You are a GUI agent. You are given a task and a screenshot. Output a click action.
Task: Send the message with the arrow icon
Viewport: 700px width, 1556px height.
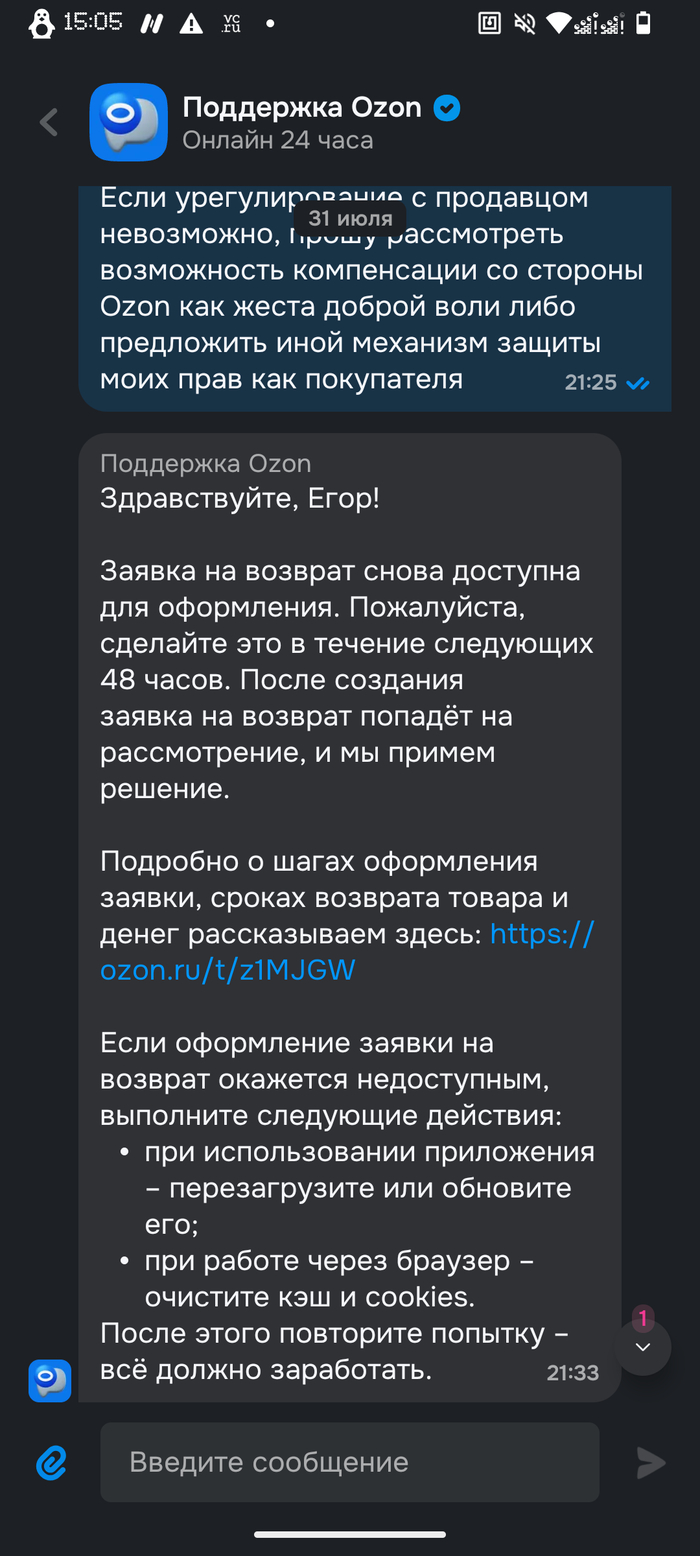(651, 1463)
